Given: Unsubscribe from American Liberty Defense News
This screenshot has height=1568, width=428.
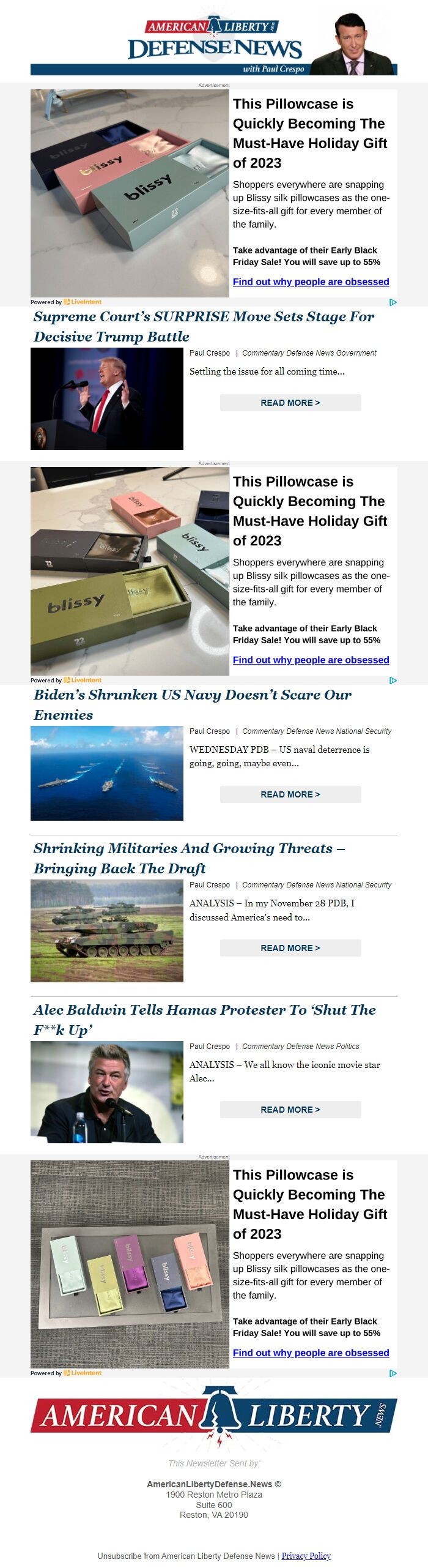Looking at the screenshot, I should click(186, 1555).
